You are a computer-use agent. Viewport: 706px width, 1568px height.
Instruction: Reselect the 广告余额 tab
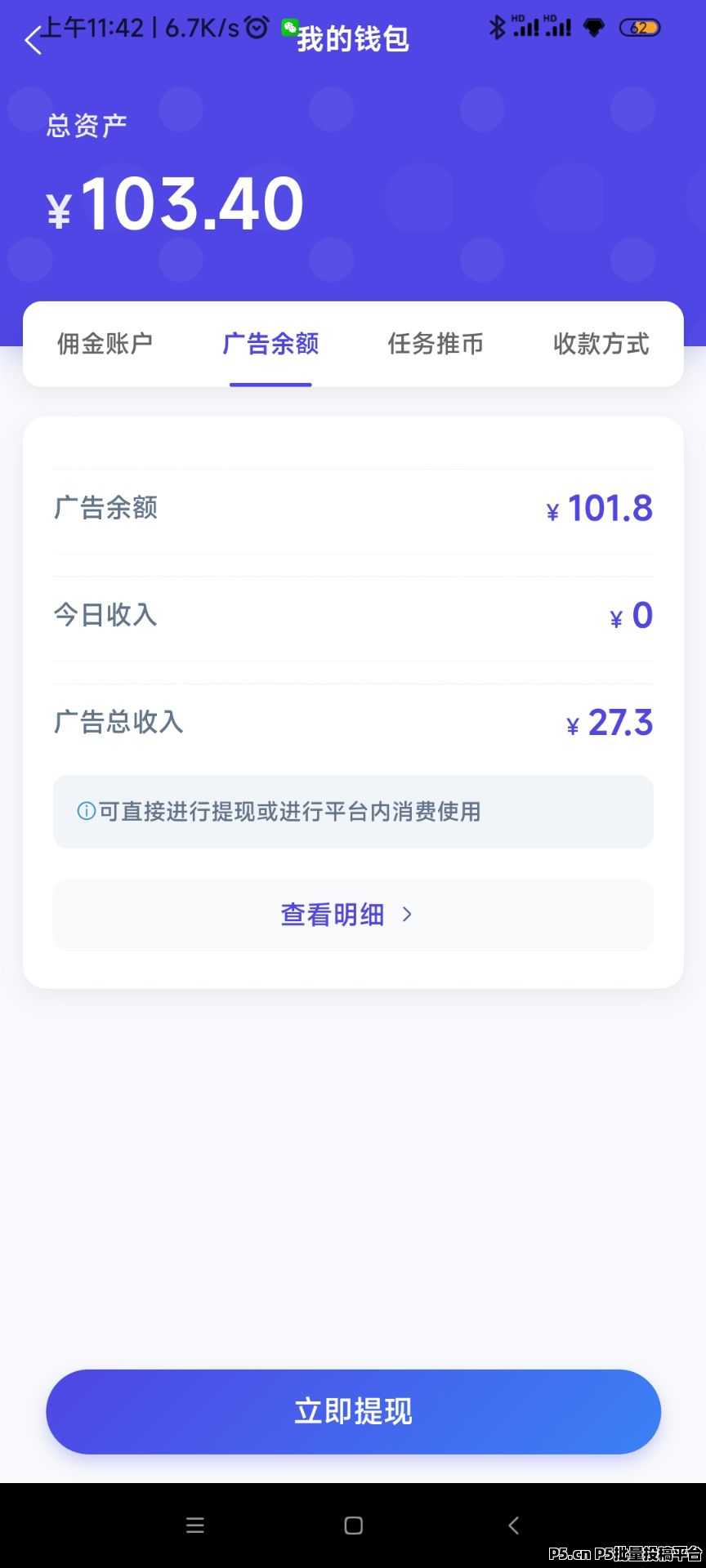tap(270, 344)
